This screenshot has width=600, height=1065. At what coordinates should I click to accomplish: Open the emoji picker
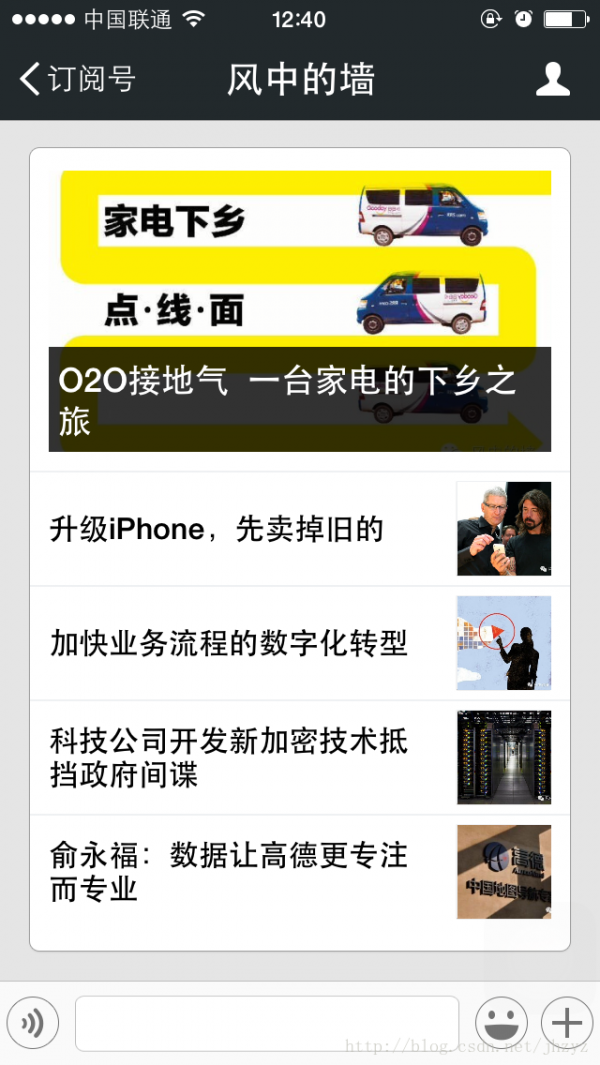(501, 1023)
